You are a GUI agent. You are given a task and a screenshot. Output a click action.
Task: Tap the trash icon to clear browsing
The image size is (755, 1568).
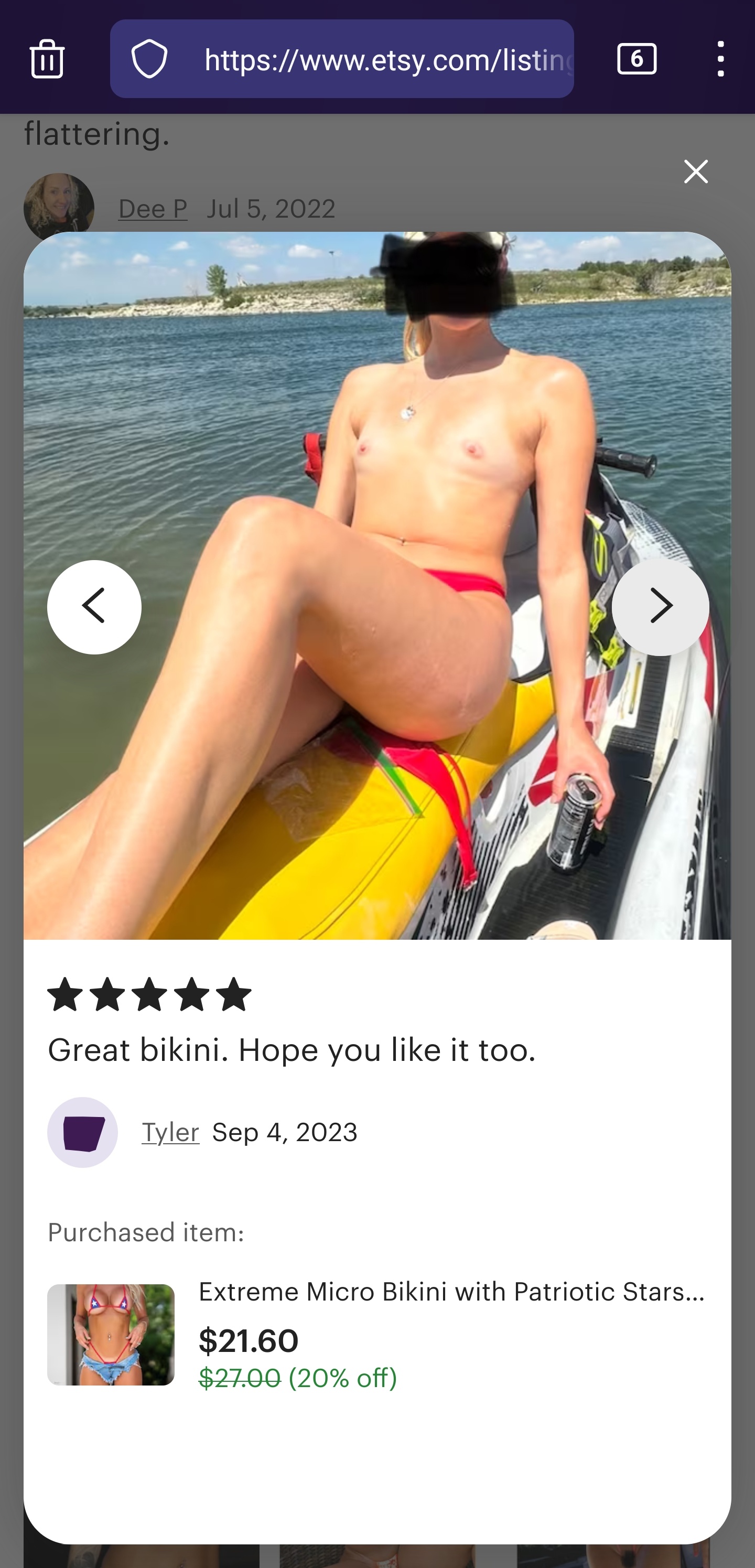47,59
